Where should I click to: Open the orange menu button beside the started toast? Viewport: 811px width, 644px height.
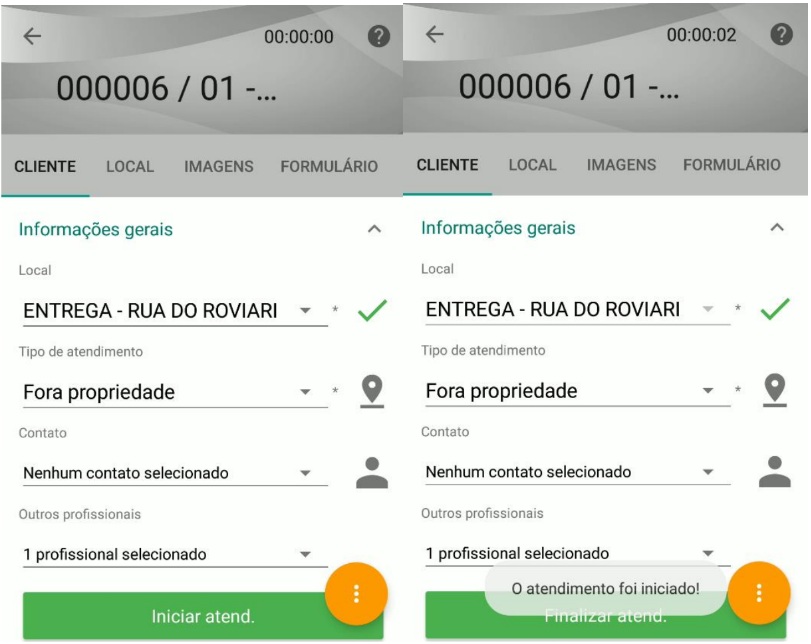coord(758,593)
